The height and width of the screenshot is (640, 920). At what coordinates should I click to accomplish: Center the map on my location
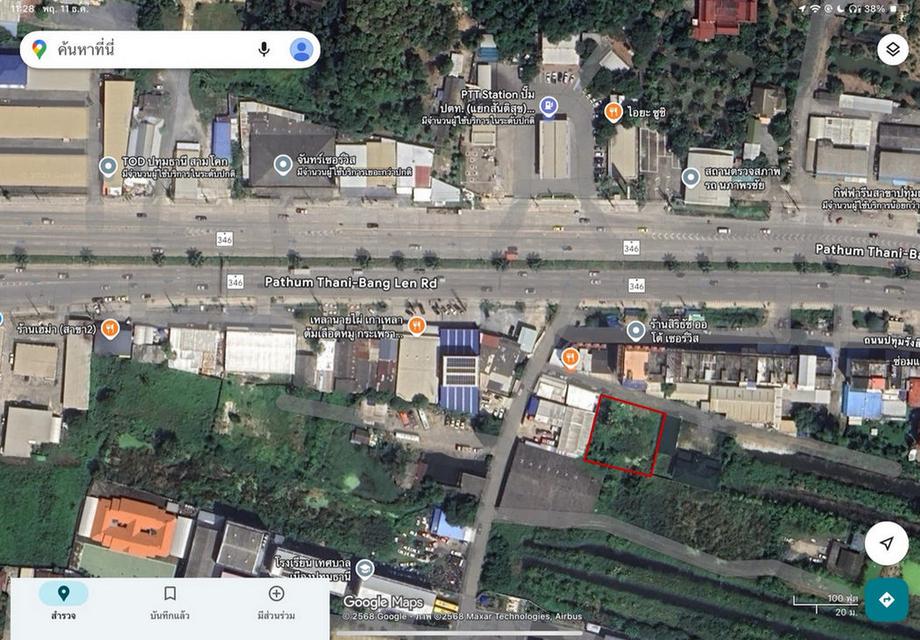(886, 543)
